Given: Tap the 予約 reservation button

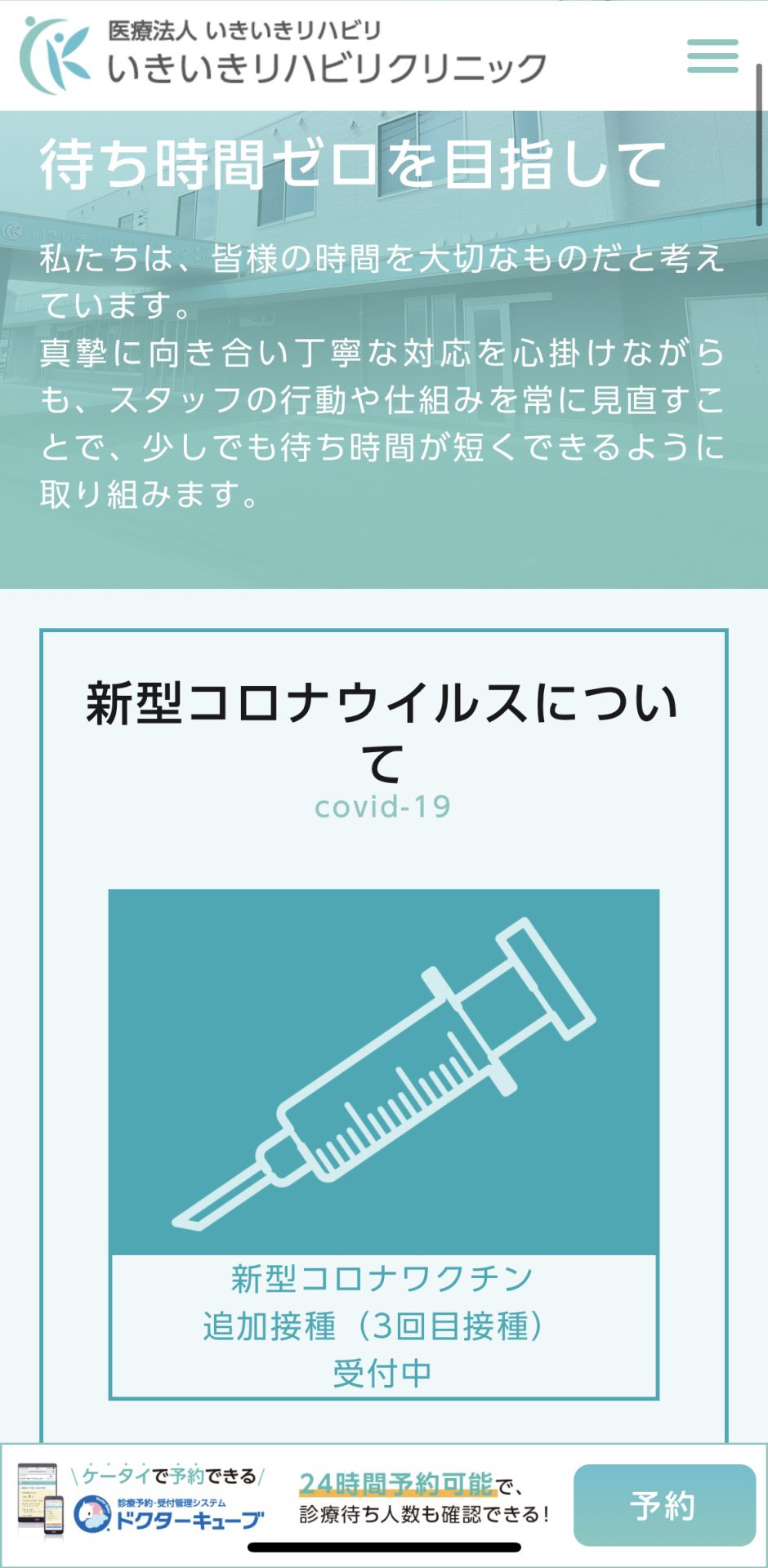Looking at the screenshot, I should [x=664, y=1505].
